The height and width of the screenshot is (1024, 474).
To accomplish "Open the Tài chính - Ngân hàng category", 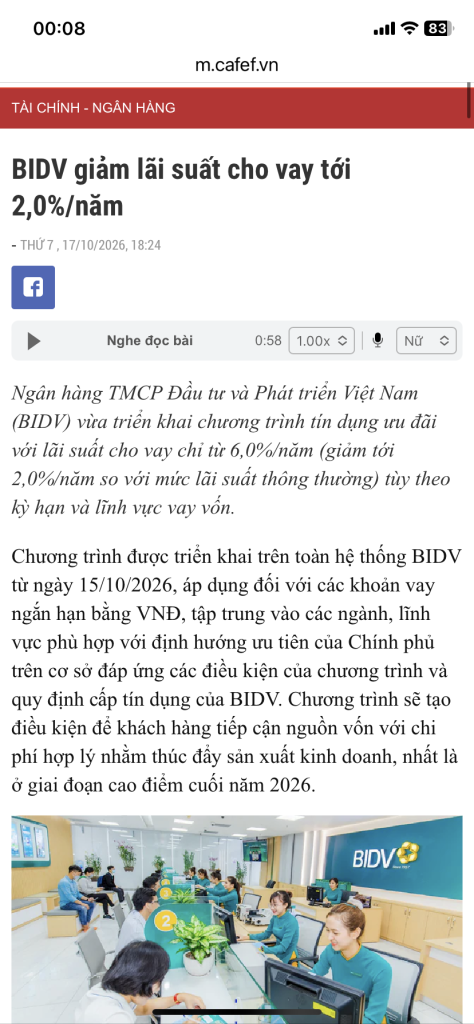I will click(x=93, y=108).
